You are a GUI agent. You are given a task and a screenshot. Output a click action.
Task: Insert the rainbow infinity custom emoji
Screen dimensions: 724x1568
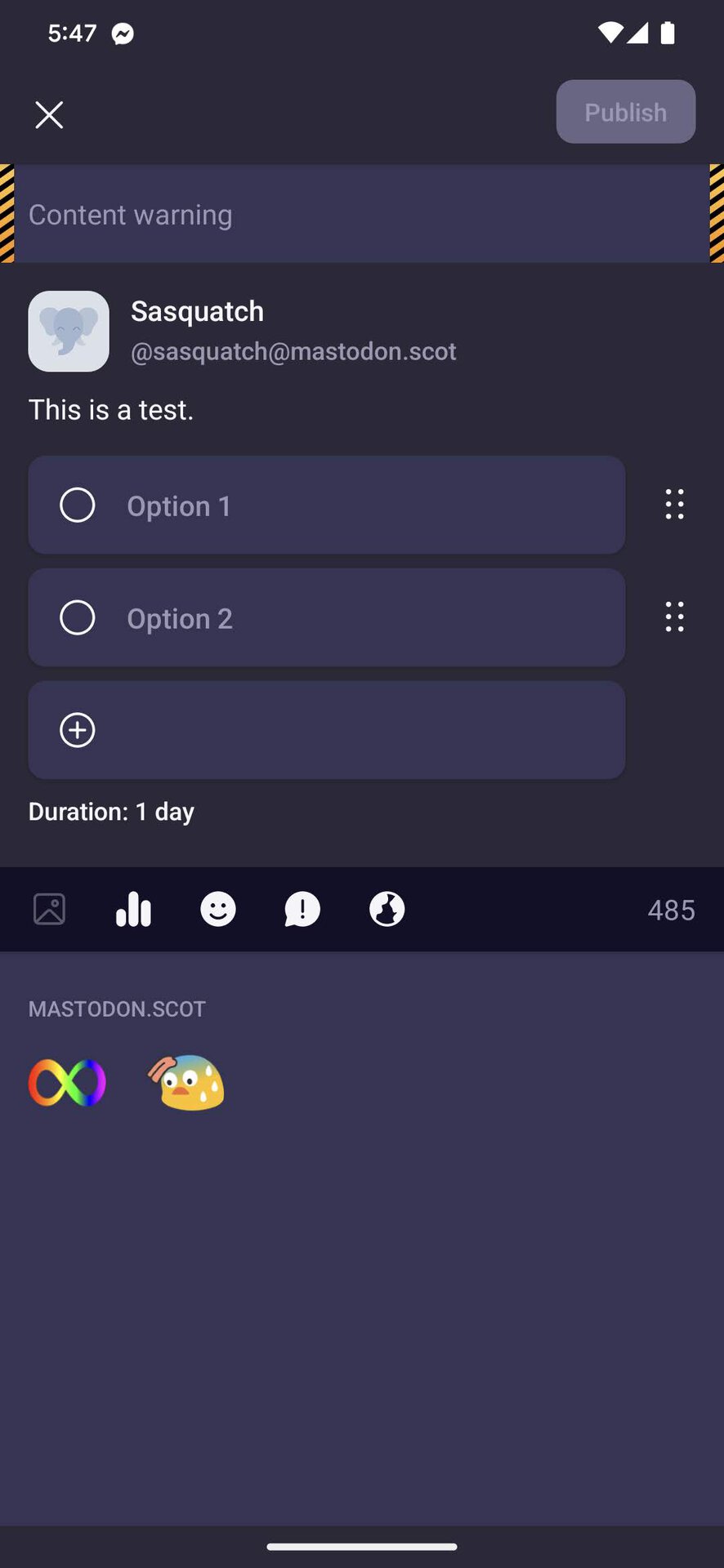click(67, 1083)
